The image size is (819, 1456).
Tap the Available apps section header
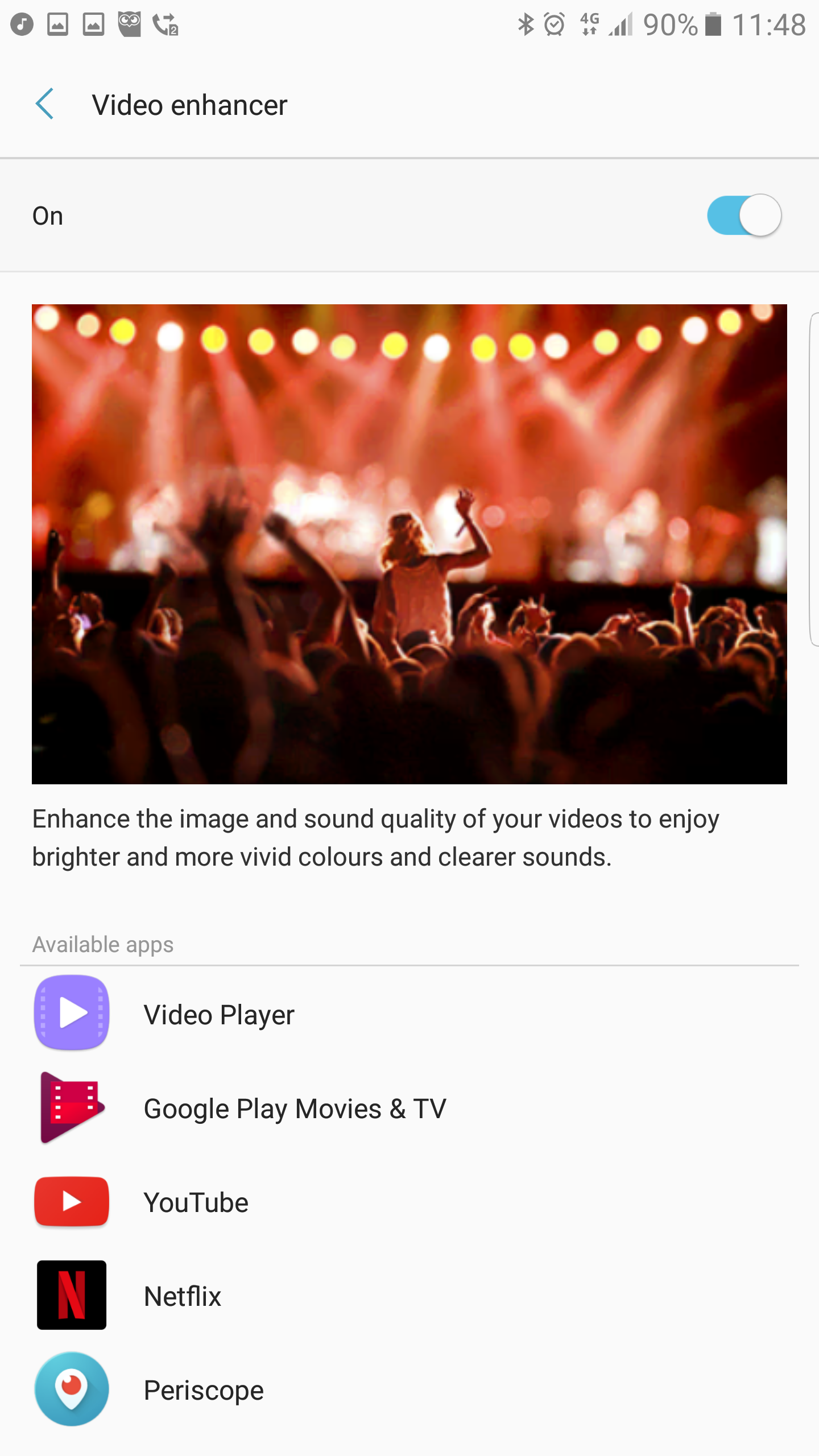pyautogui.click(x=102, y=944)
